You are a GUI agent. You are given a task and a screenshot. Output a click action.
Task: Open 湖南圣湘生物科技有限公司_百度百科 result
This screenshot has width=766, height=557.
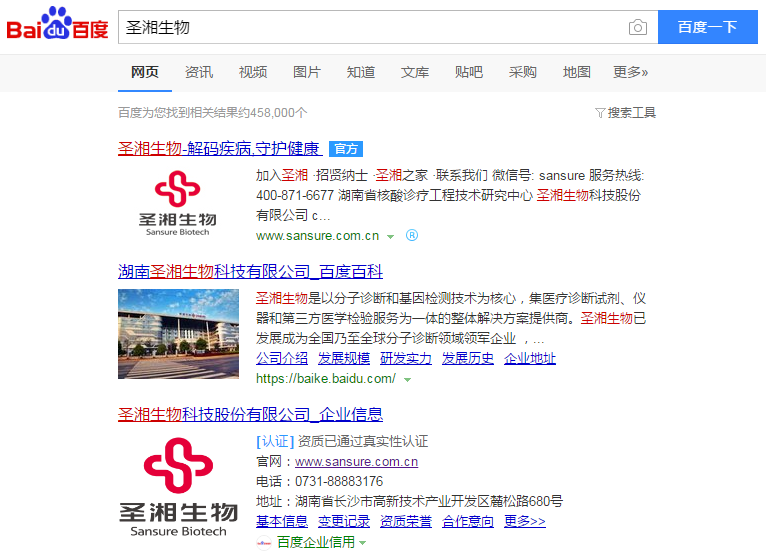point(250,271)
